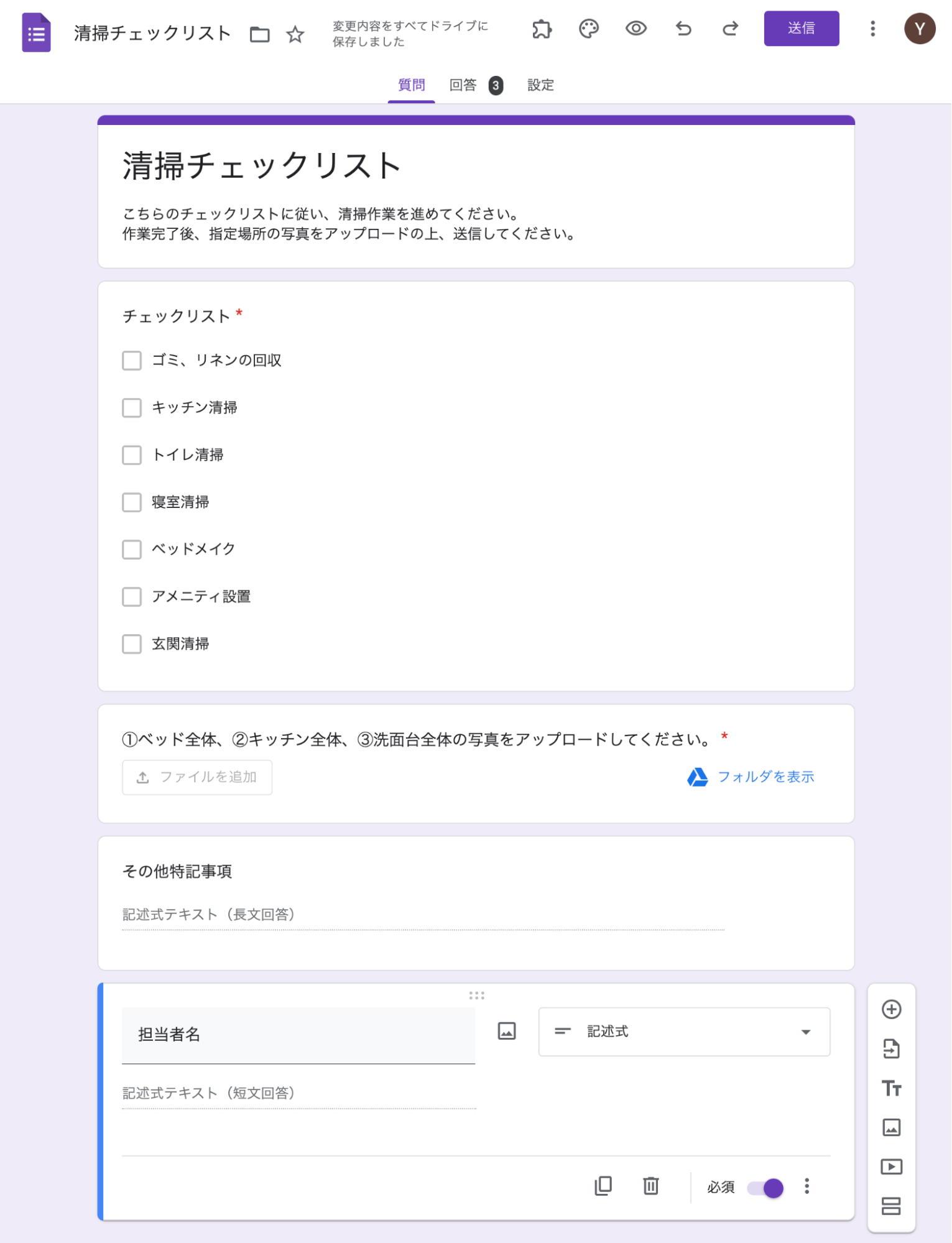Viewport: 952px width, 1243px height.
Task: Star the 清掃チェックリスト form
Action: point(295,34)
